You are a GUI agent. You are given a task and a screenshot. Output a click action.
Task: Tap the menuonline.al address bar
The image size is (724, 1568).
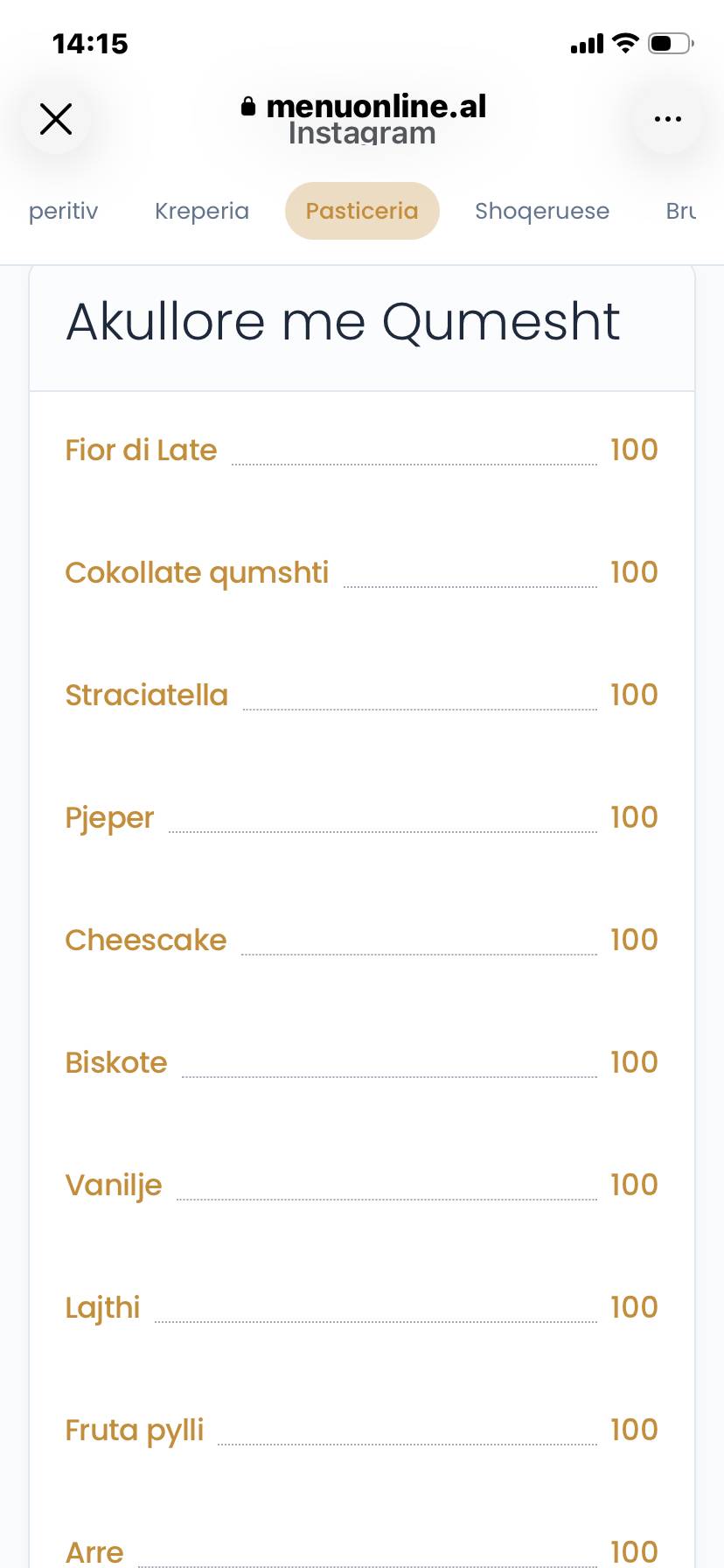pyautogui.click(x=363, y=119)
